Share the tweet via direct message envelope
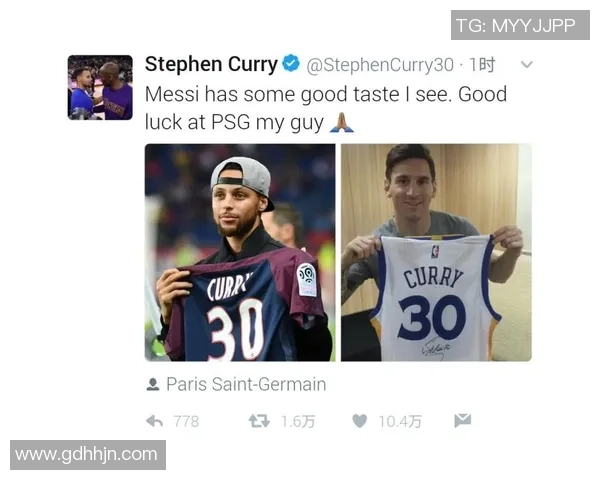600x480 pixels. [462, 421]
